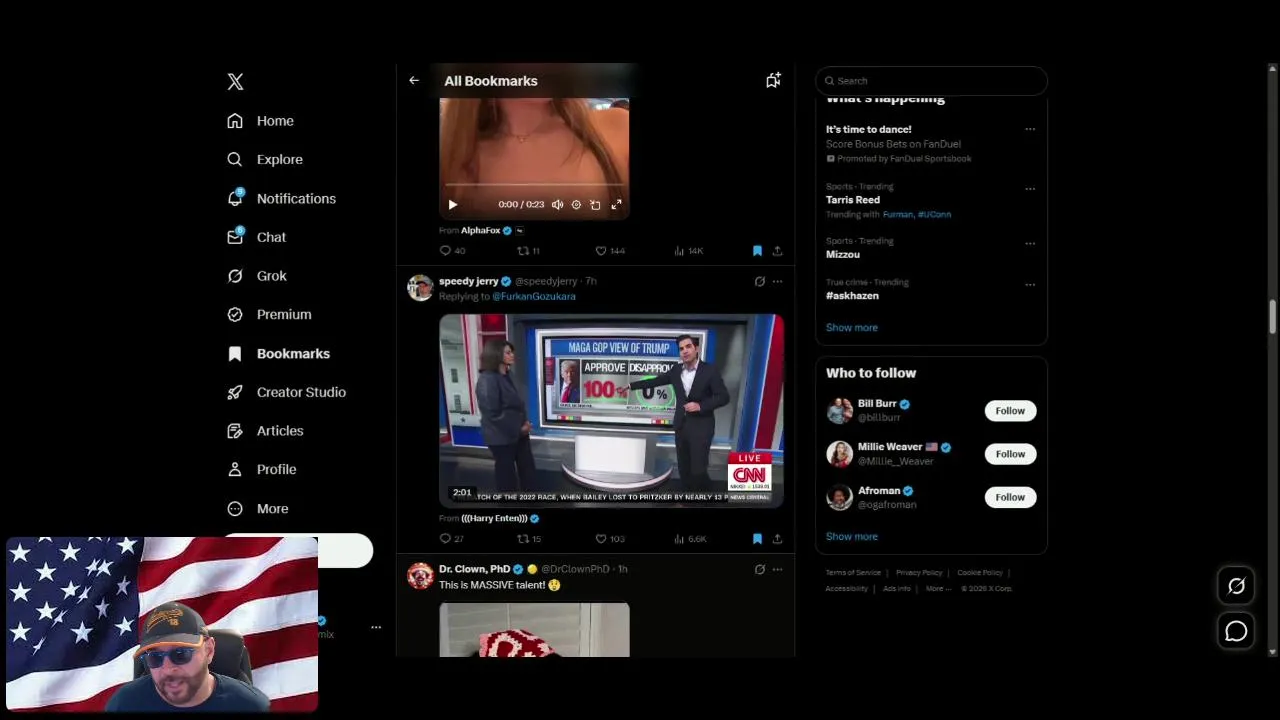Open Creator Studio
1280x720 pixels.
tap(300, 392)
